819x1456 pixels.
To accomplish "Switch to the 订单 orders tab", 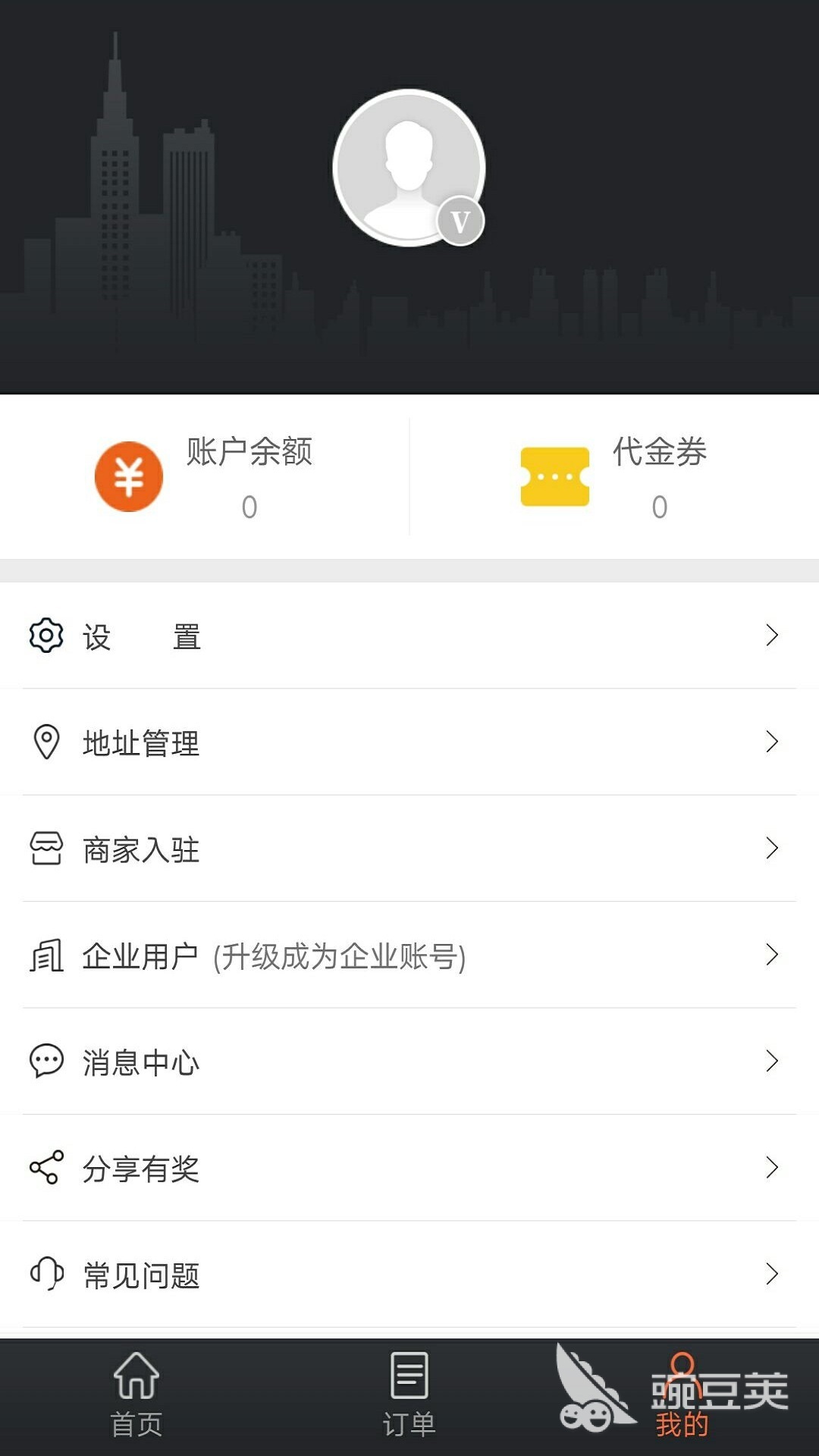I will [409, 1395].
